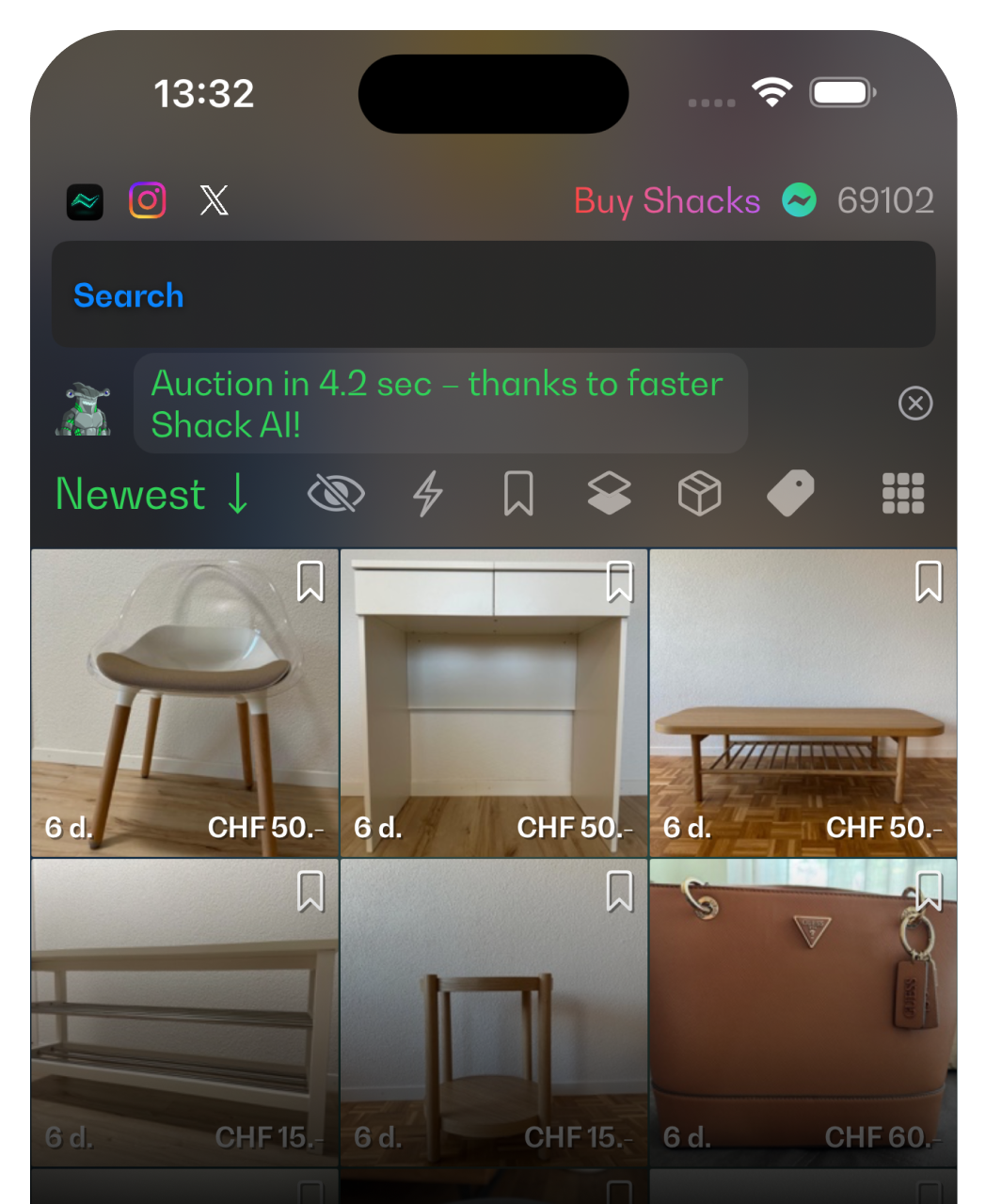Screen dimensions: 986x1204
Task: Save the transparent chair with its bookmark
Action: click(310, 581)
